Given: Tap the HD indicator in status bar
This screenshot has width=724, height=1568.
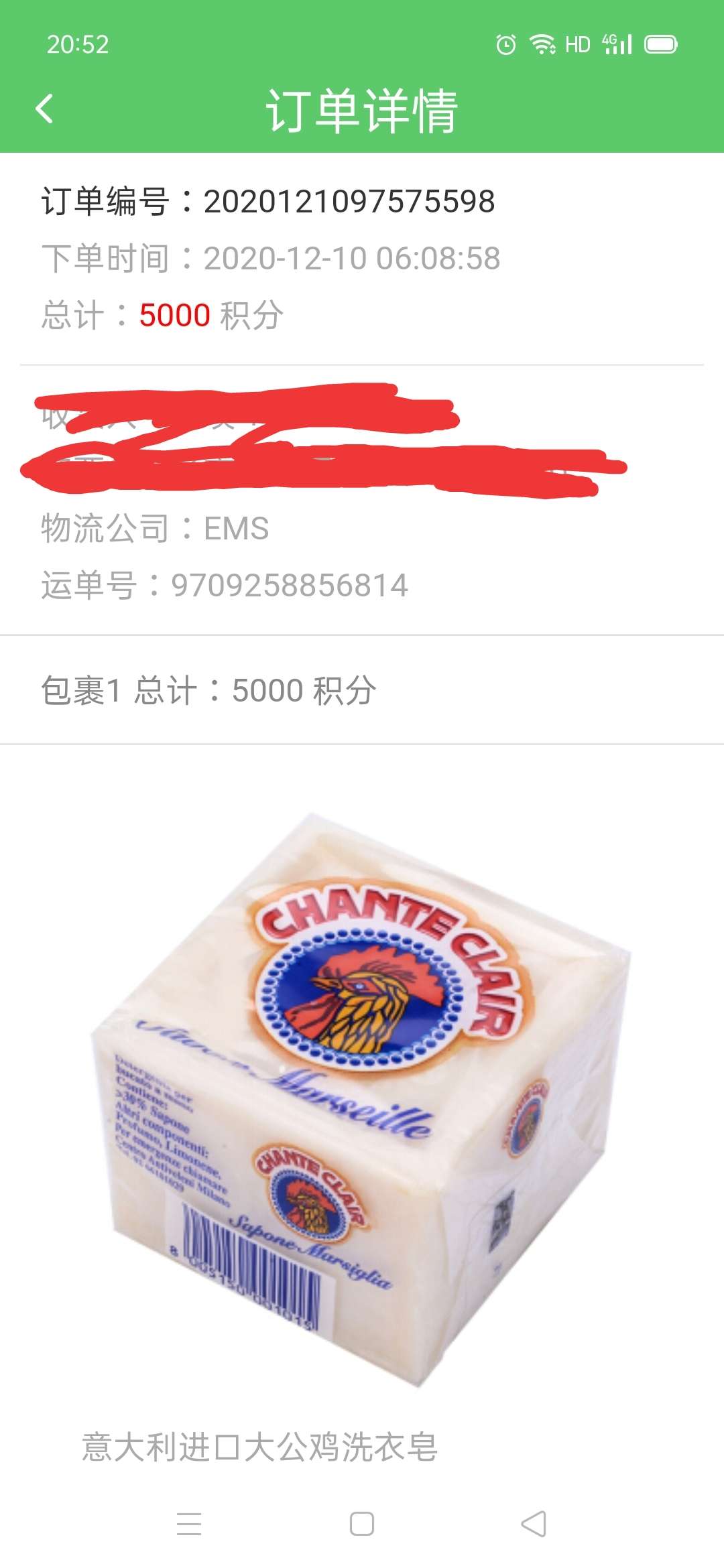Looking at the screenshot, I should click(578, 44).
